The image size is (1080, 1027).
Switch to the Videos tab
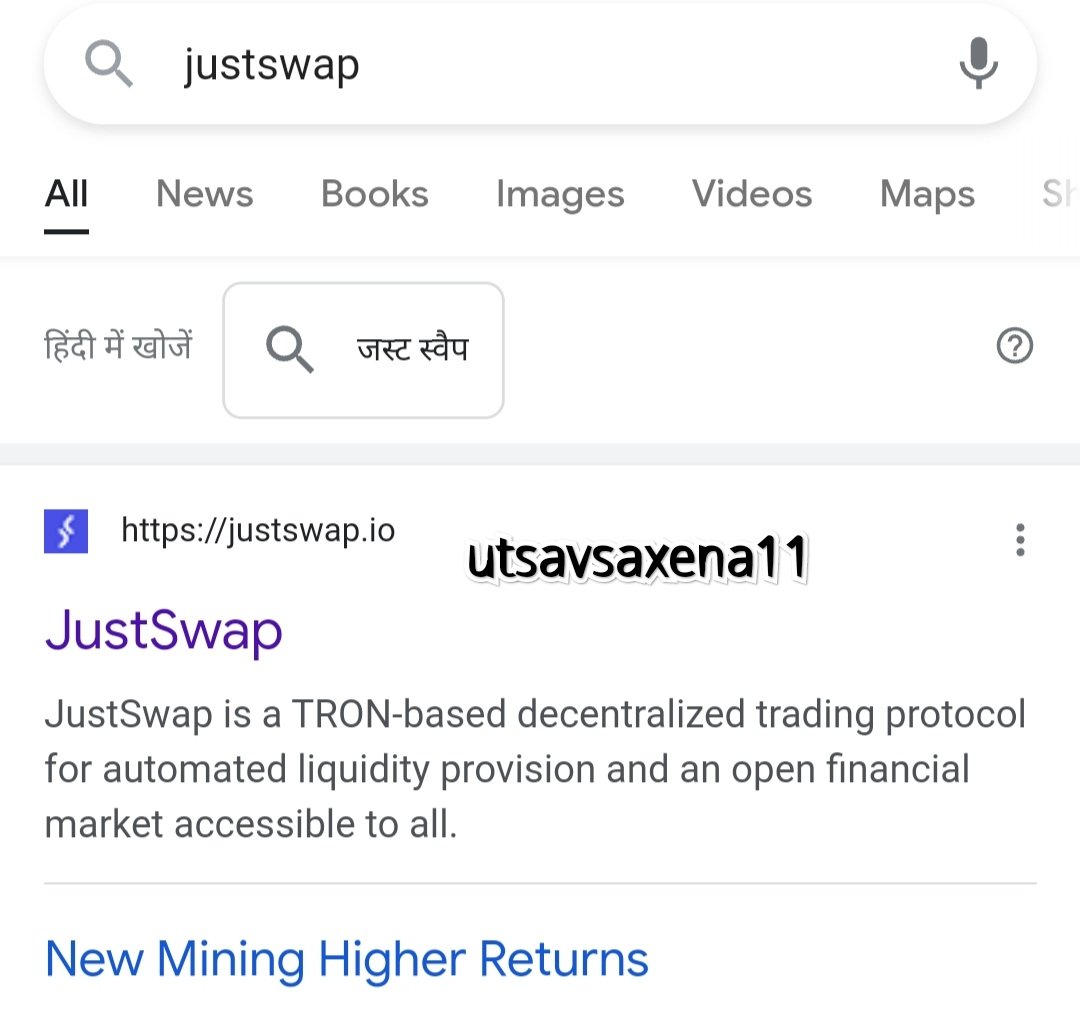tap(752, 194)
